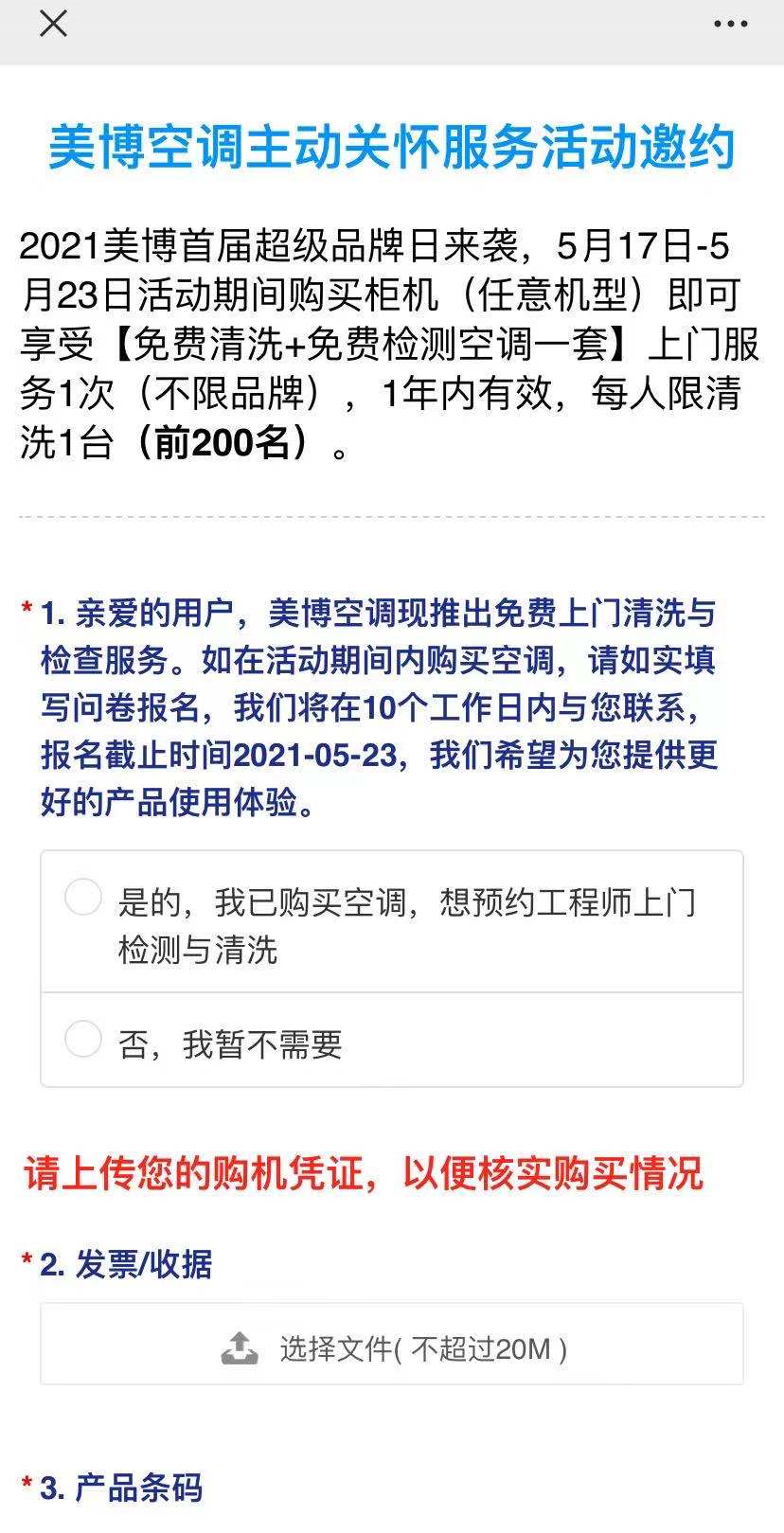Close the survey page
Viewport: 784px width, 1533px height.
54,24
